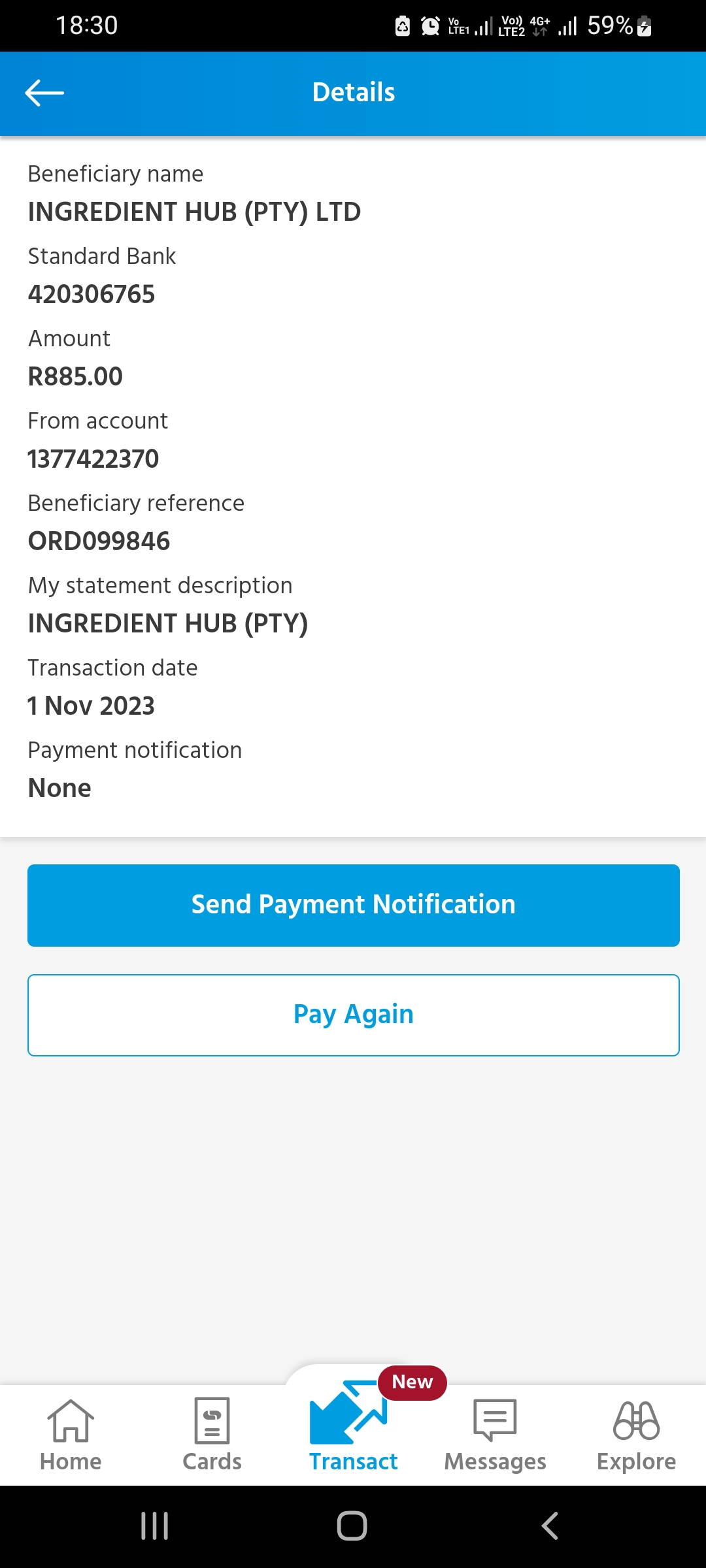This screenshot has width=706, height=1568.
Task: Open the Transact tab
Action: pyautogui.click(x=353, y=1427)
